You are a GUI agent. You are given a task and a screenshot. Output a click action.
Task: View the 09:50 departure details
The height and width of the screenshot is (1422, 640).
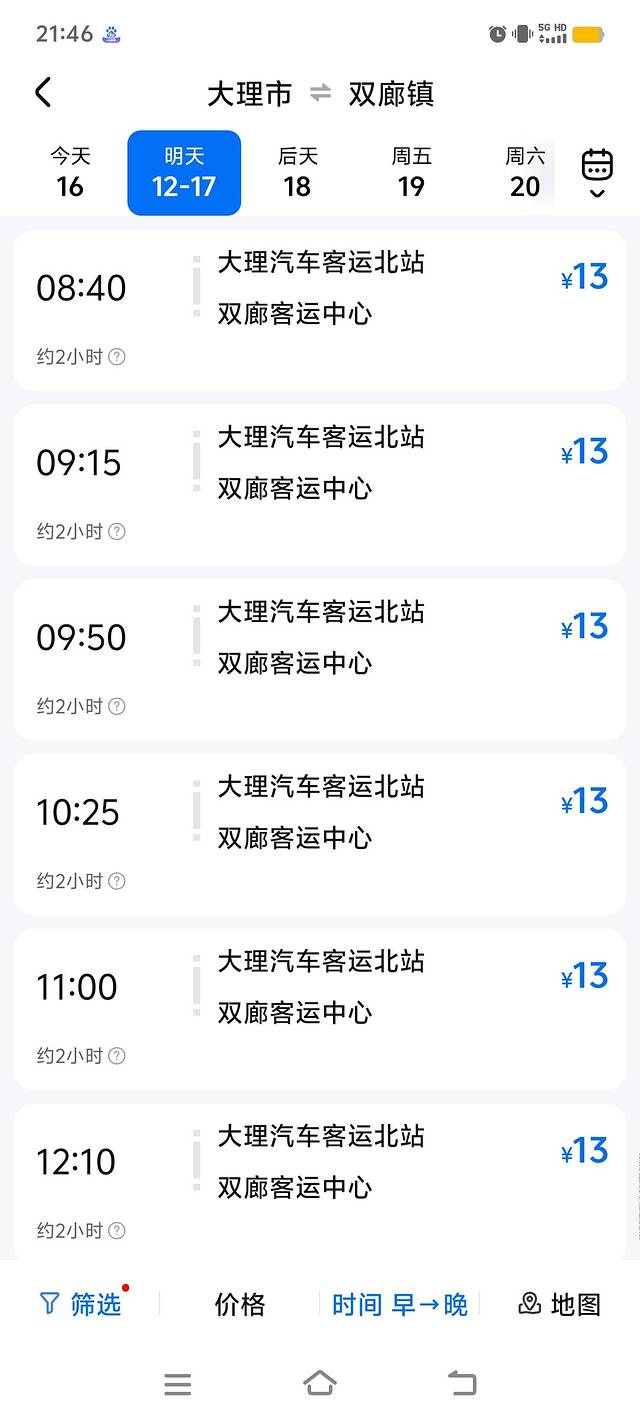319,660
